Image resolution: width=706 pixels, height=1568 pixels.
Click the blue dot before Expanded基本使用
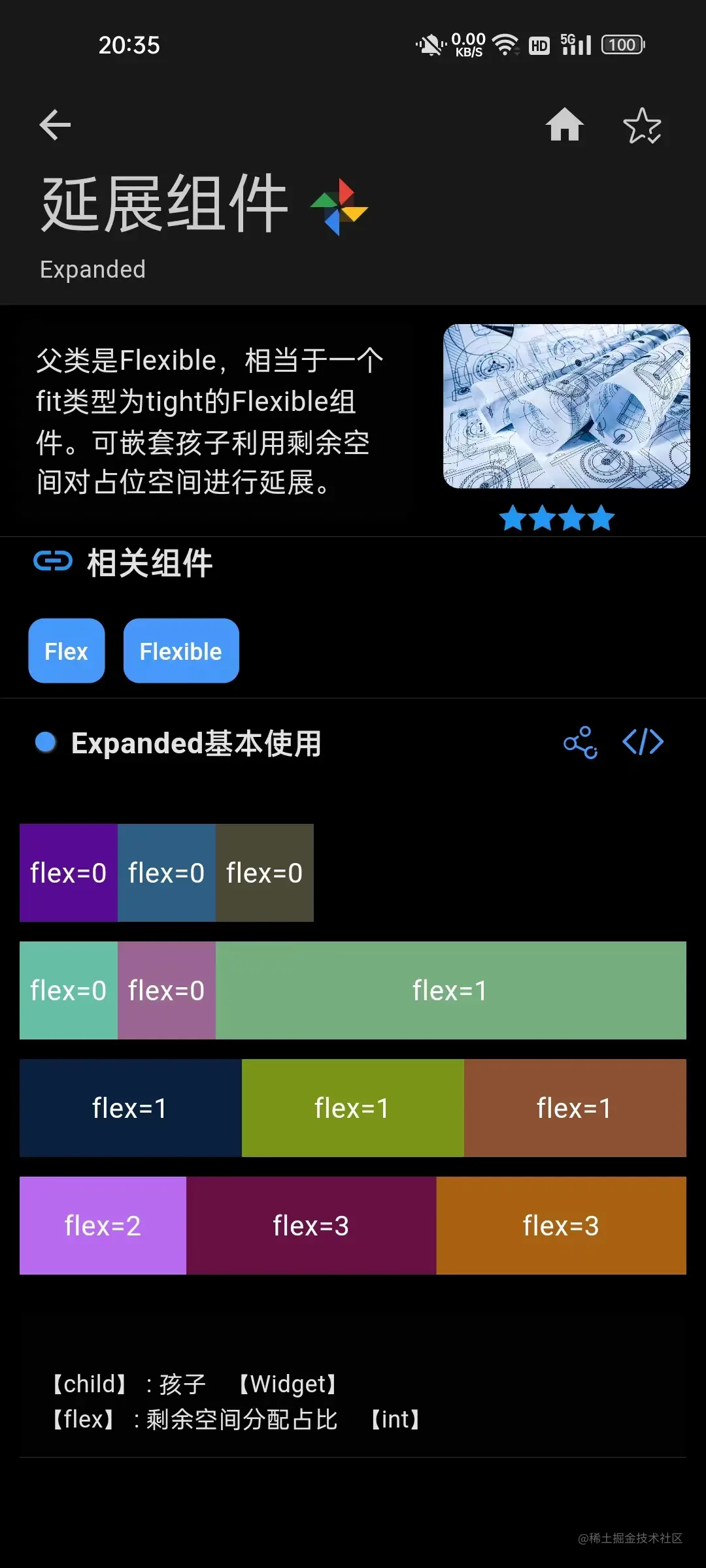point(44,742)
